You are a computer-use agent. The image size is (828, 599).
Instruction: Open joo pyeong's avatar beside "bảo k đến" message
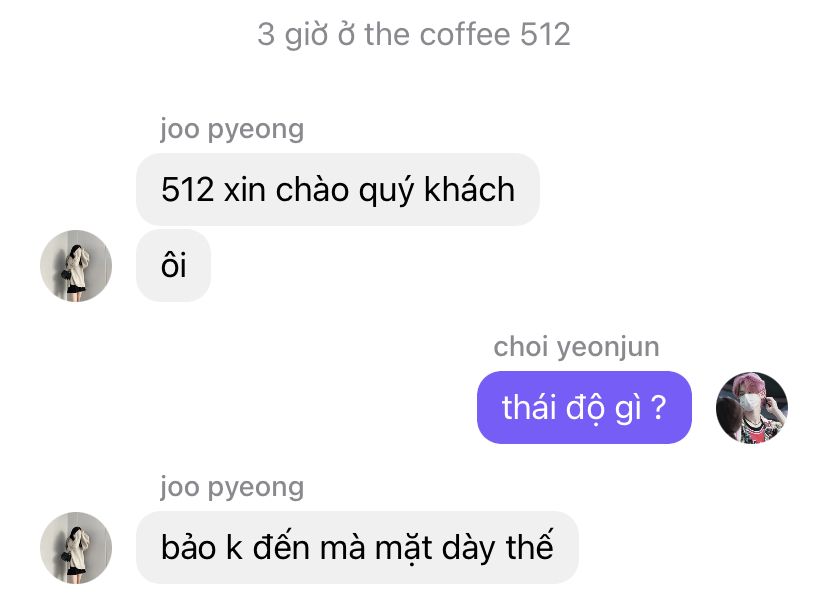[x=75, y=548]
